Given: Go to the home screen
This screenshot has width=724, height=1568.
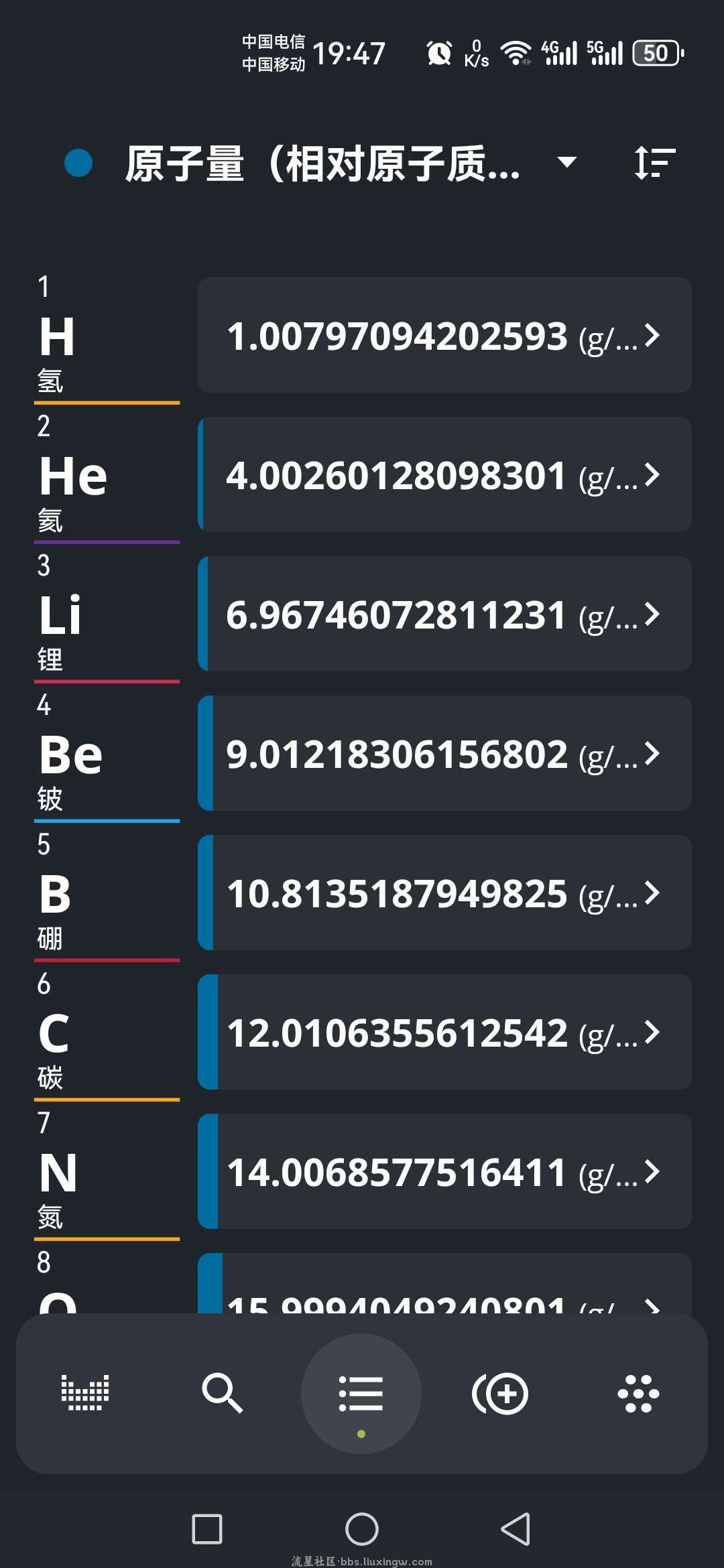Looking at the screenshot, I should tap(362, 1529).
